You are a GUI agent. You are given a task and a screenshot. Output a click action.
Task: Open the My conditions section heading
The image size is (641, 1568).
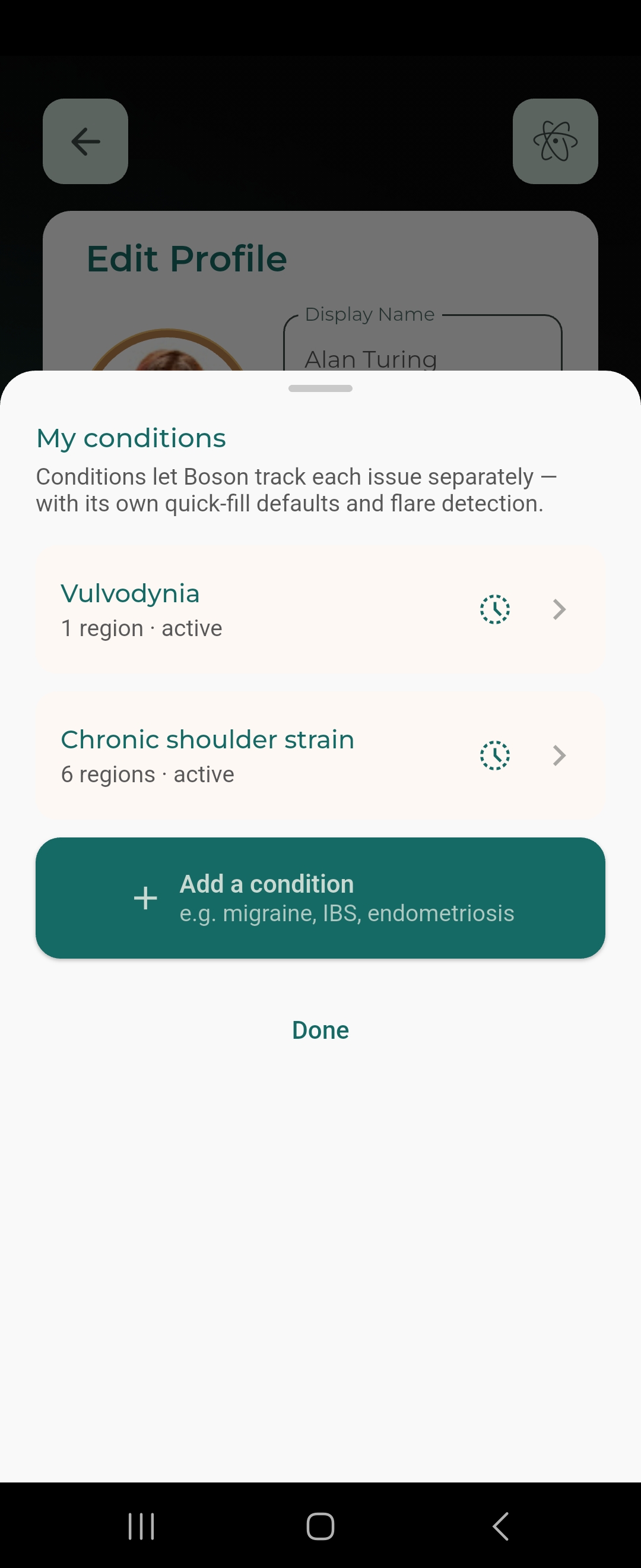(131, 437)
